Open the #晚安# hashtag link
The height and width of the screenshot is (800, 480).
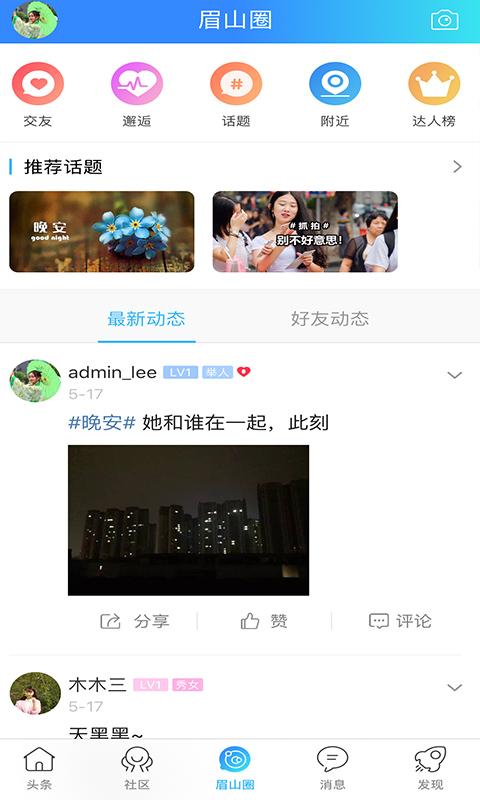tap(102, 422)
